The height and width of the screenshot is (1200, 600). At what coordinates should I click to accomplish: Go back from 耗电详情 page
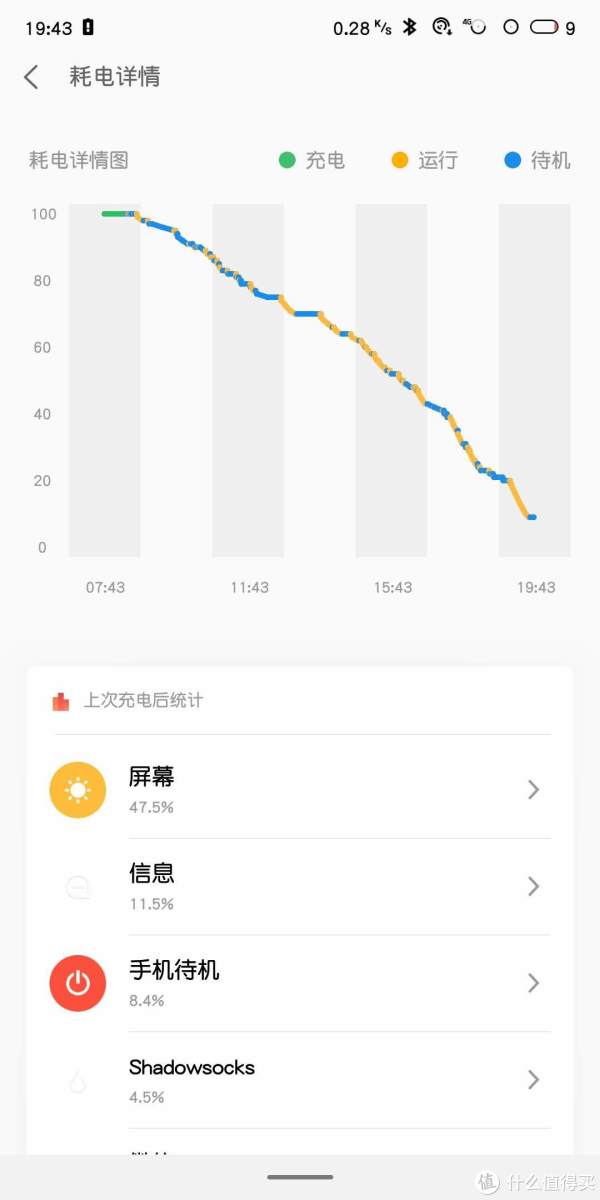point(31,77)
